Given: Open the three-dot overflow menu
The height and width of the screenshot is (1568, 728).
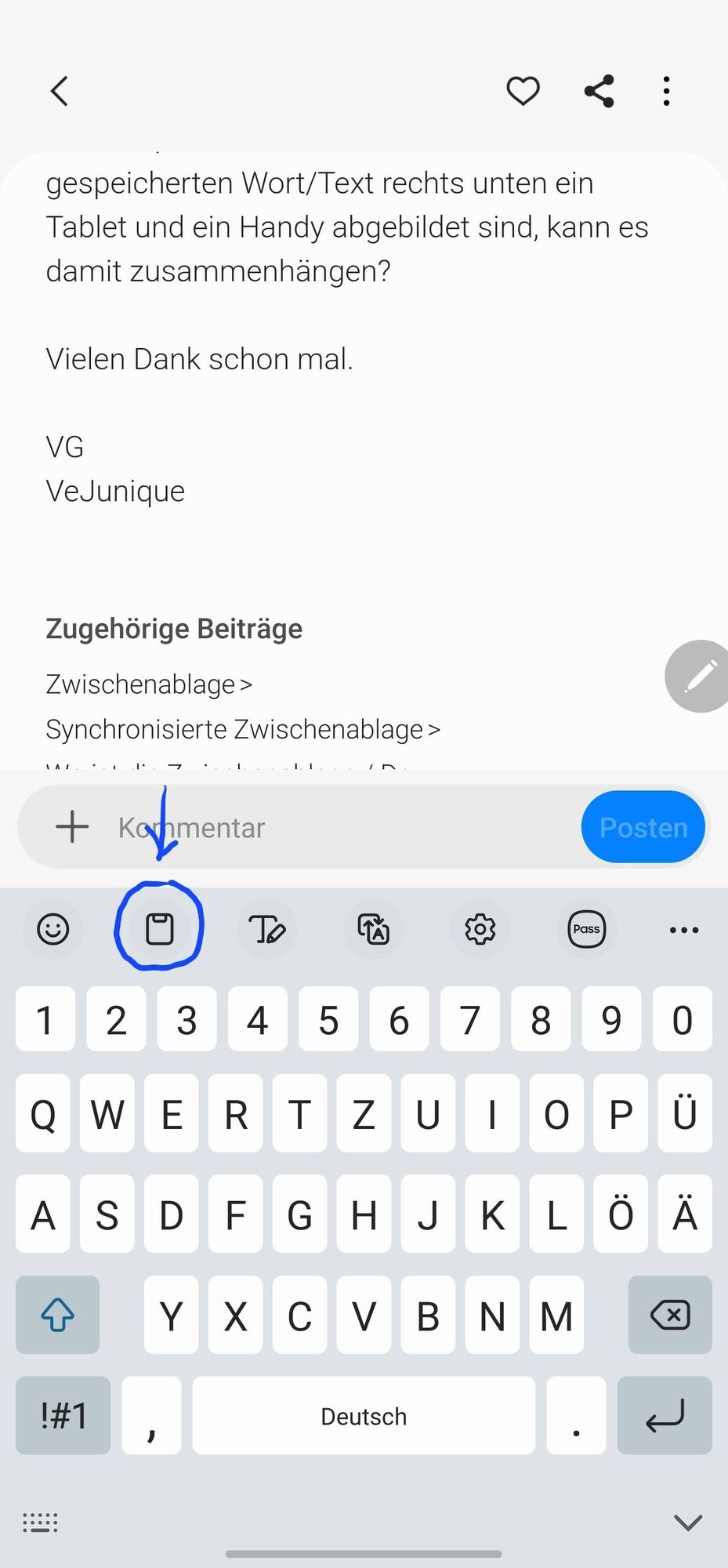Looking at the screenshot, I should coord(666,91).
